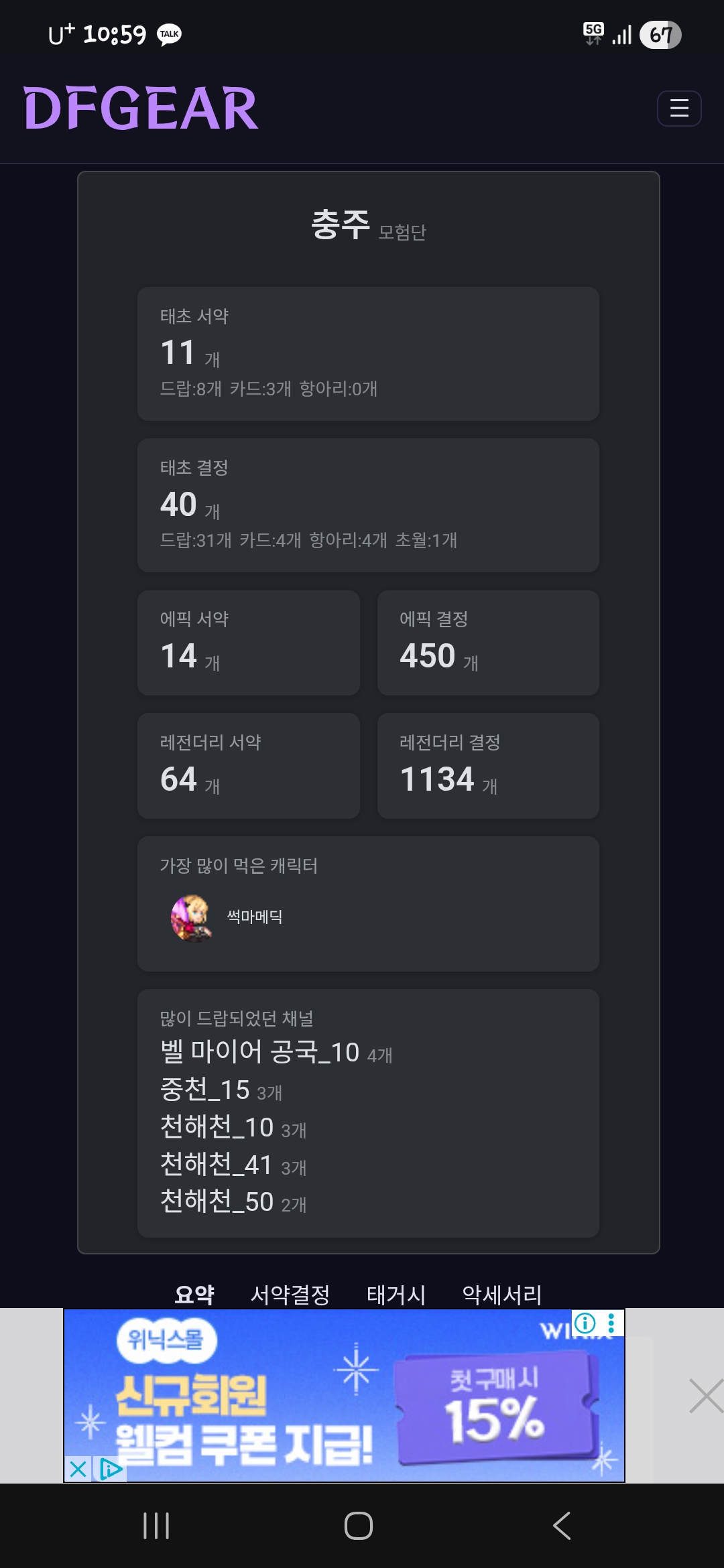Screen dimensions: 724x1568
Task: Select the 요약 tab
Action: 194,1294
